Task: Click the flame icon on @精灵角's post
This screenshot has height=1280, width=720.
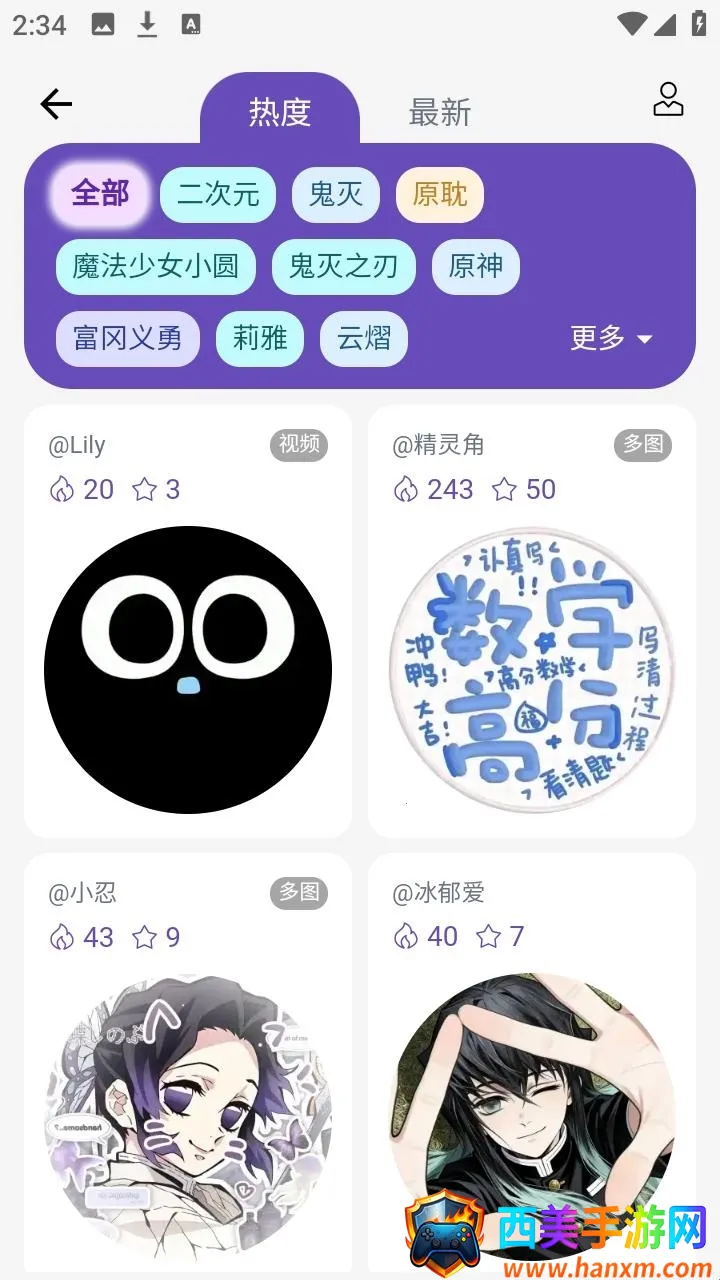Action: click(407, 490)
